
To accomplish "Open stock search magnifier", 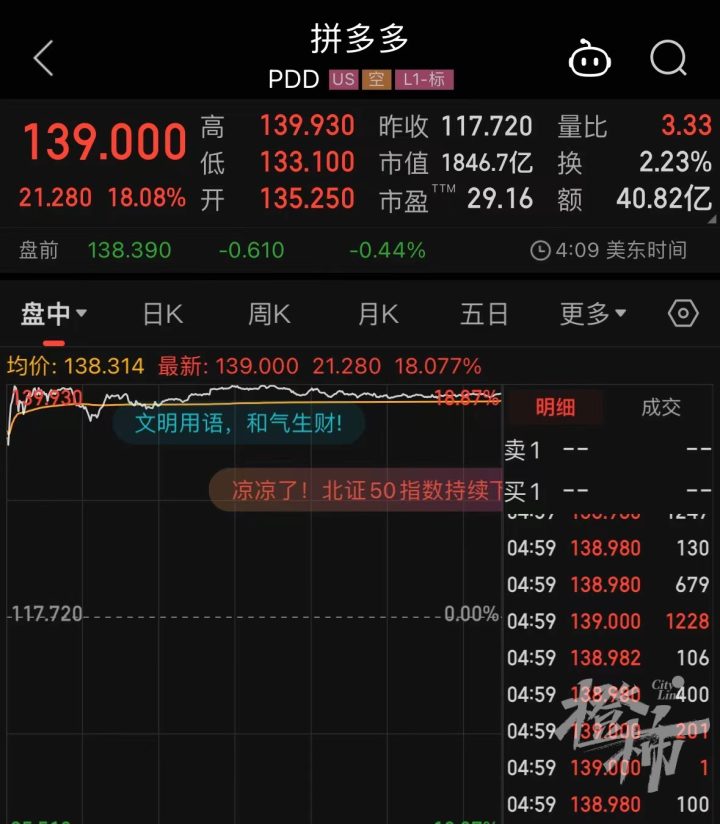I will (668, 59).
